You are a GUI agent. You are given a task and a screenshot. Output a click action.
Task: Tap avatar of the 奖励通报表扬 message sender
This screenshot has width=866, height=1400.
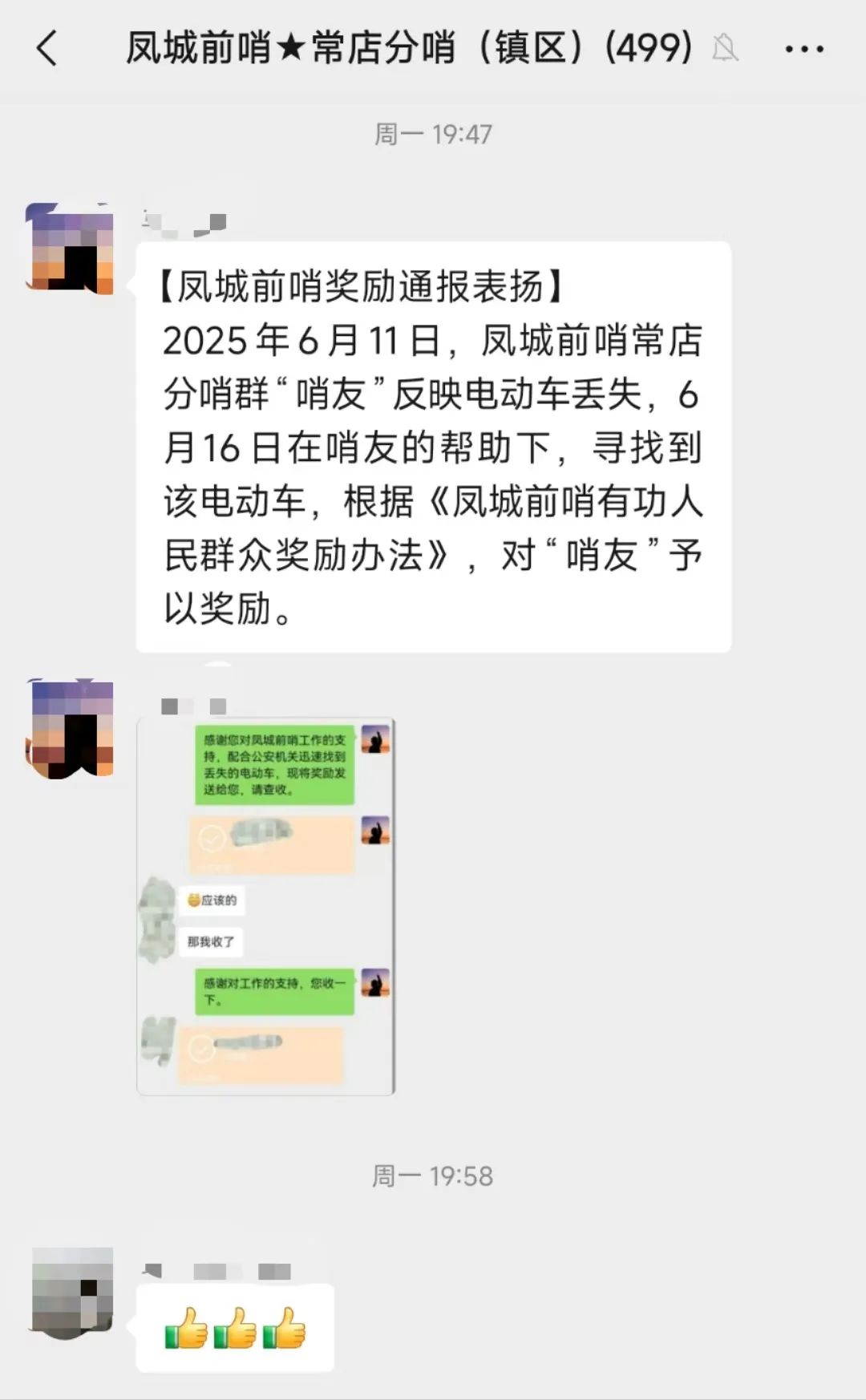(x=70, y=247)
